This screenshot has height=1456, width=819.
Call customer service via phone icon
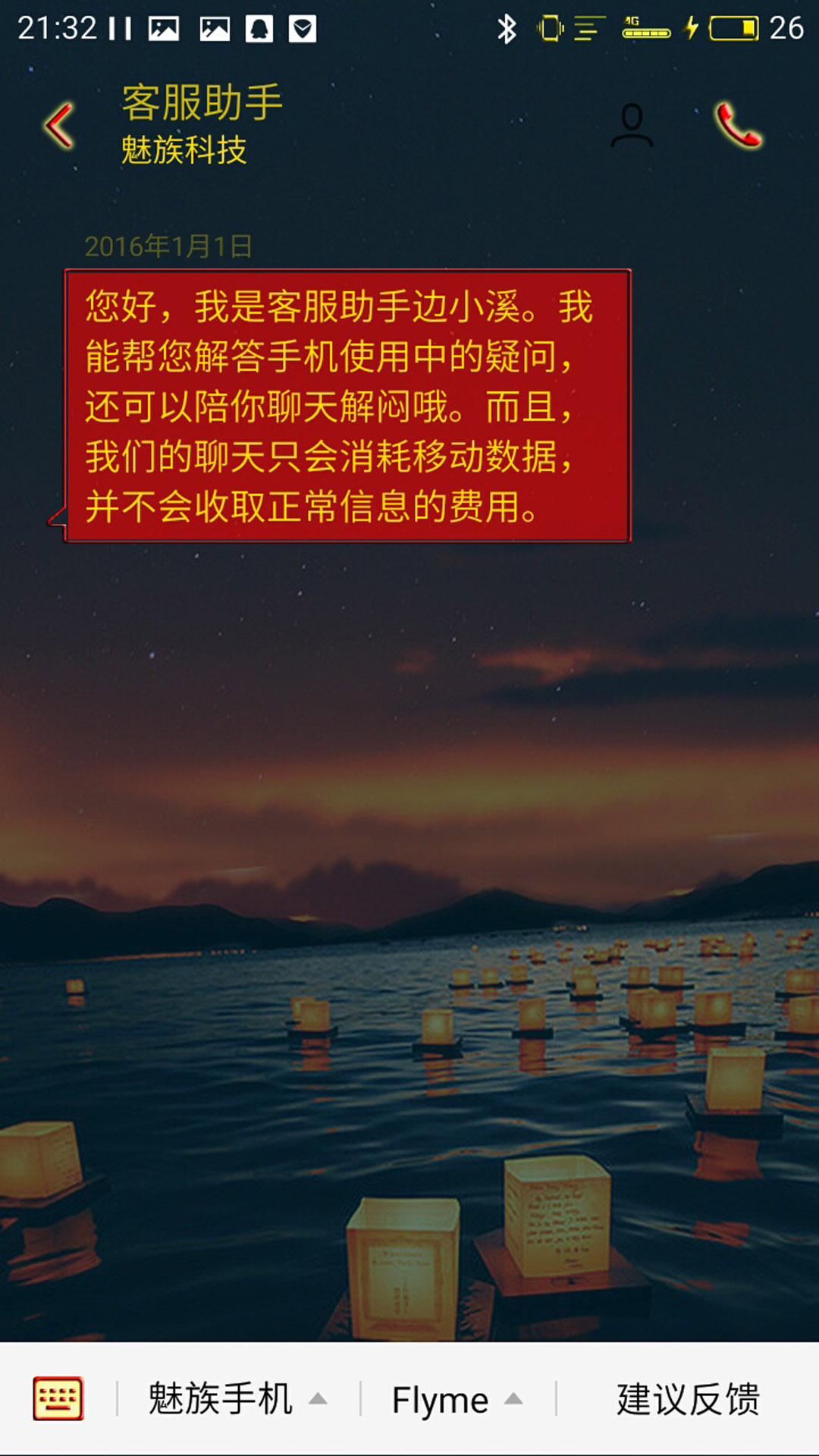click(738, 125)
